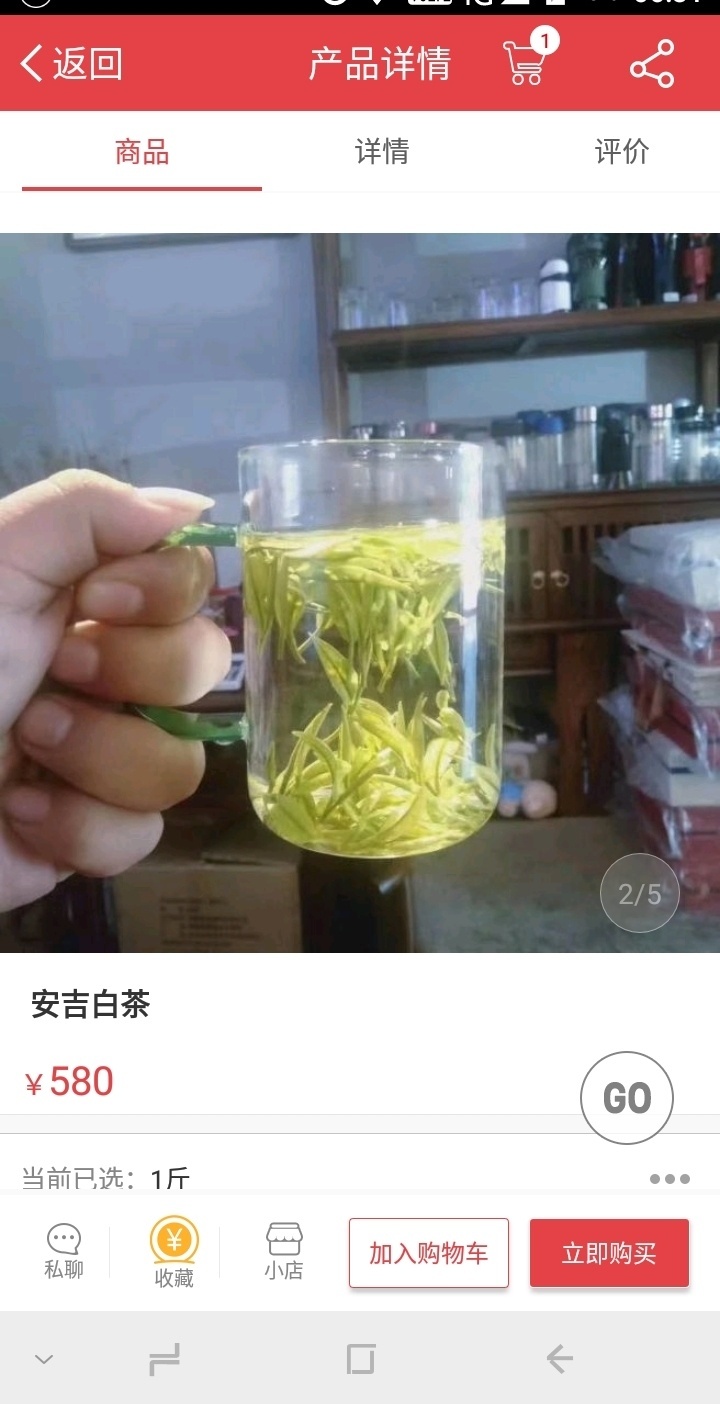The image size is (720, 1404).
Task: Open the recent apps view
Action: point(164,1358)
